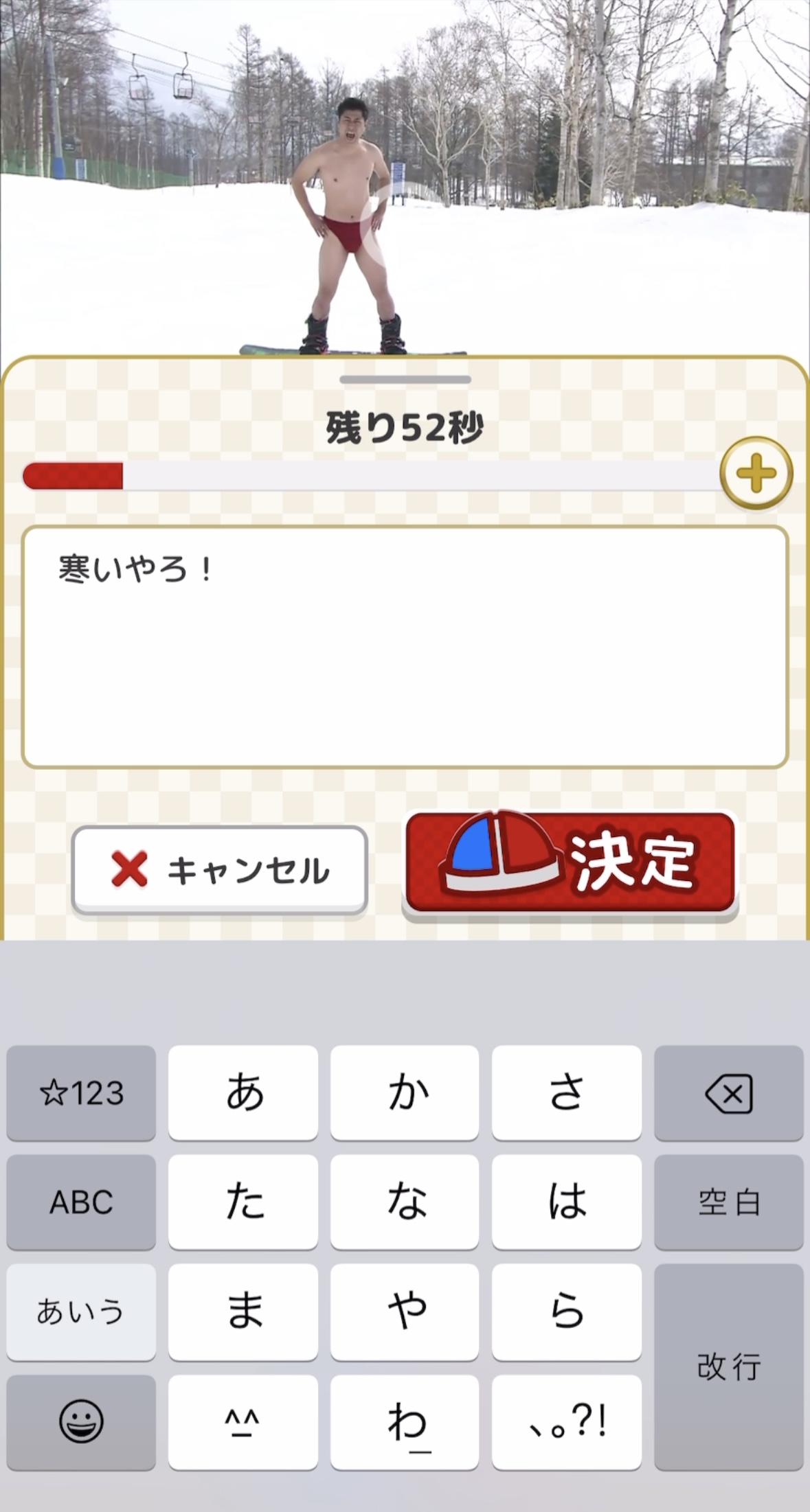This screenshot has height=1512, width=810.
Task: Tap the キャンセル cancel button
Action: point(221,869)
